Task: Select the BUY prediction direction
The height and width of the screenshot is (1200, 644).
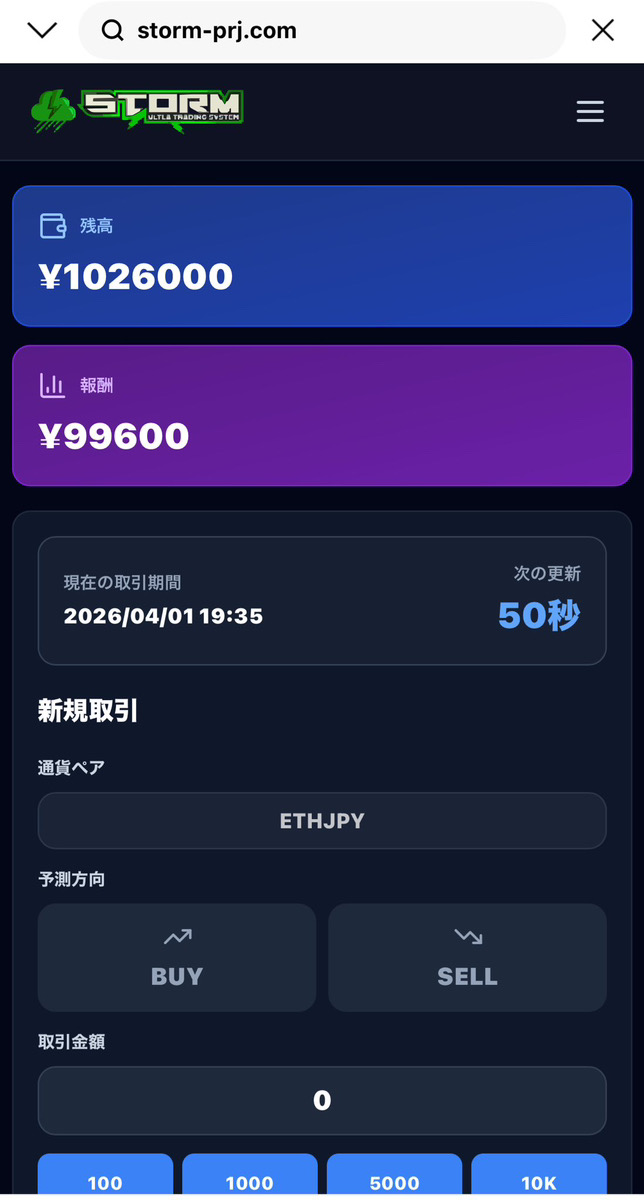Action: [177, 958]
